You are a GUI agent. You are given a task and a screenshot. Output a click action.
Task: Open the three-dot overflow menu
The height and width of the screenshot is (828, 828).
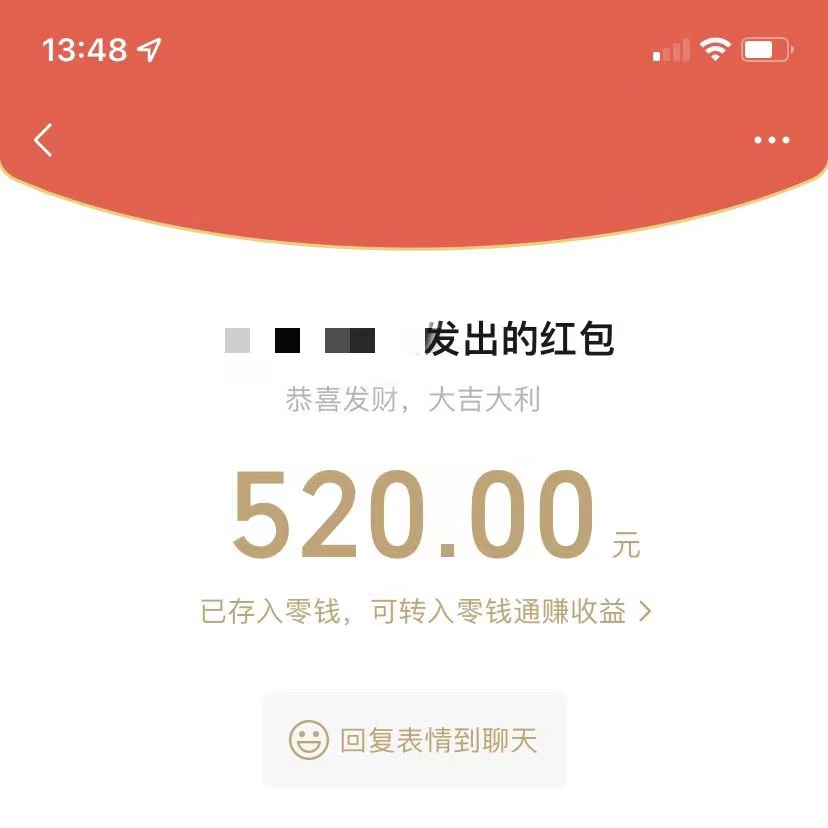771,140
